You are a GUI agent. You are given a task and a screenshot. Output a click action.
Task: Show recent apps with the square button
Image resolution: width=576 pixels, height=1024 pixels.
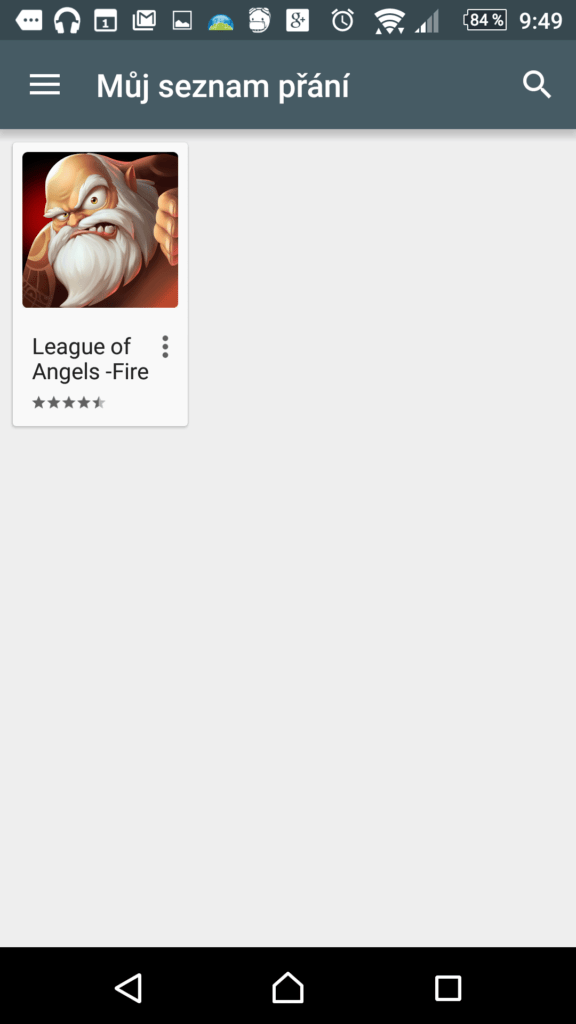pos(448,988)
